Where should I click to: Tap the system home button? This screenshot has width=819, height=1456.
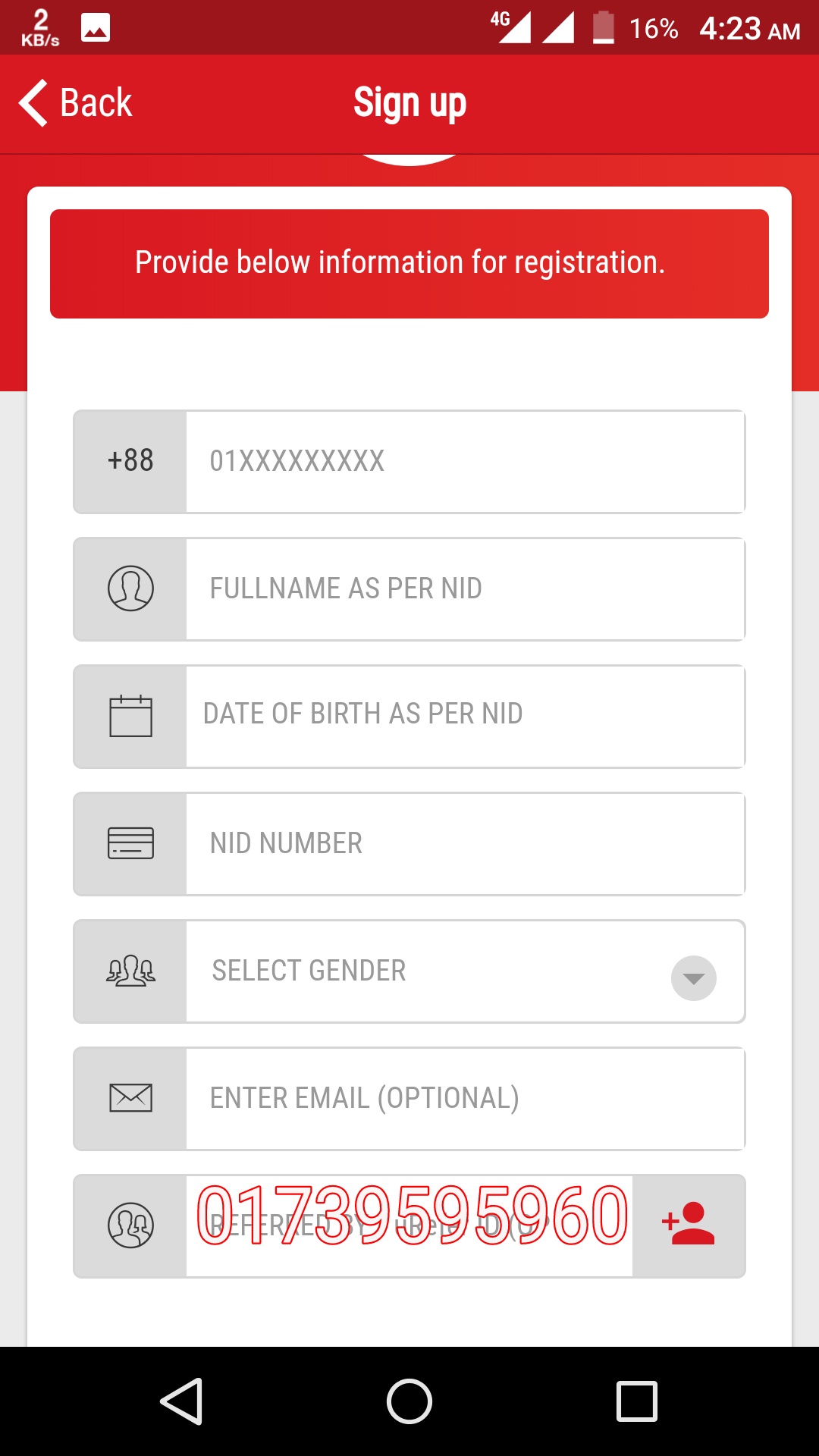409,1401
